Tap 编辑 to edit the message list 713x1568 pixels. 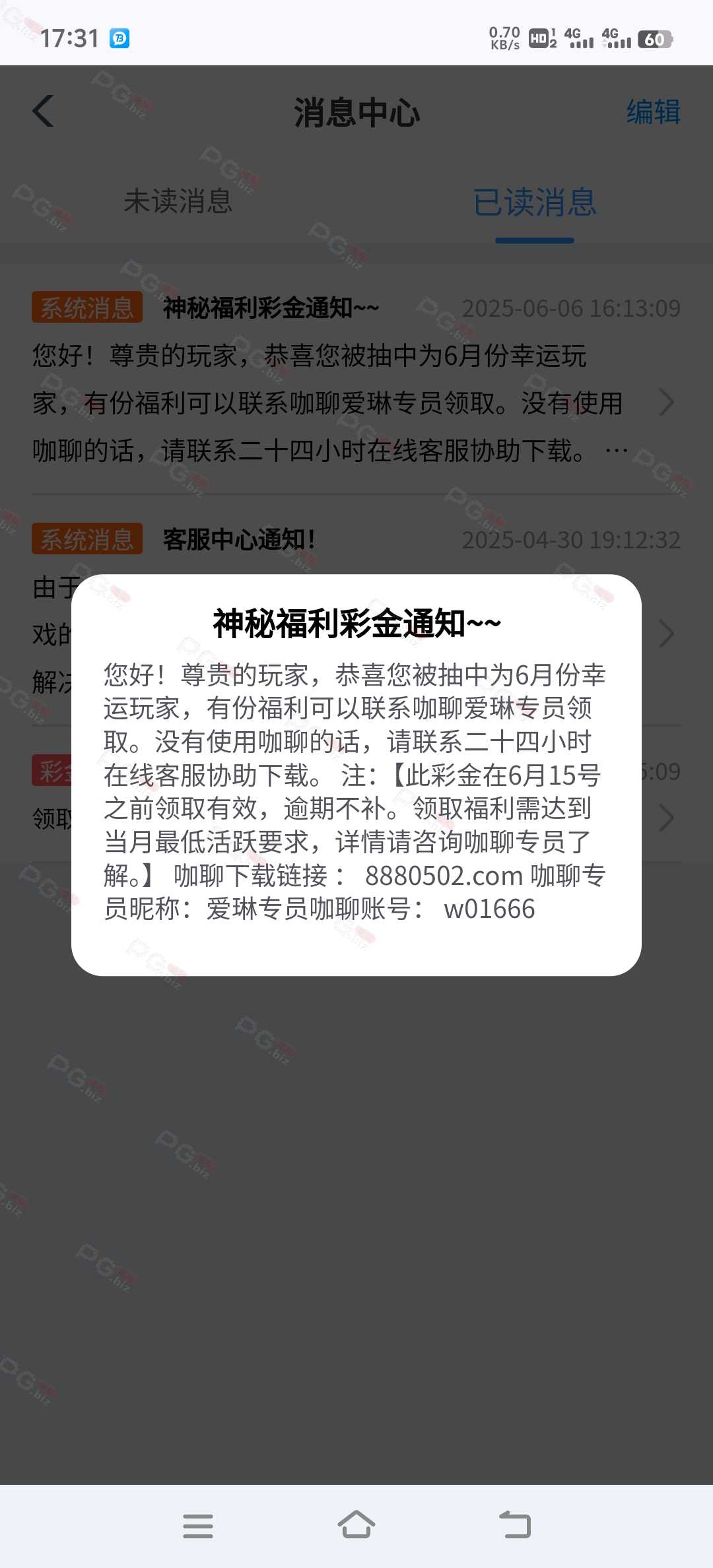(653, 112)
